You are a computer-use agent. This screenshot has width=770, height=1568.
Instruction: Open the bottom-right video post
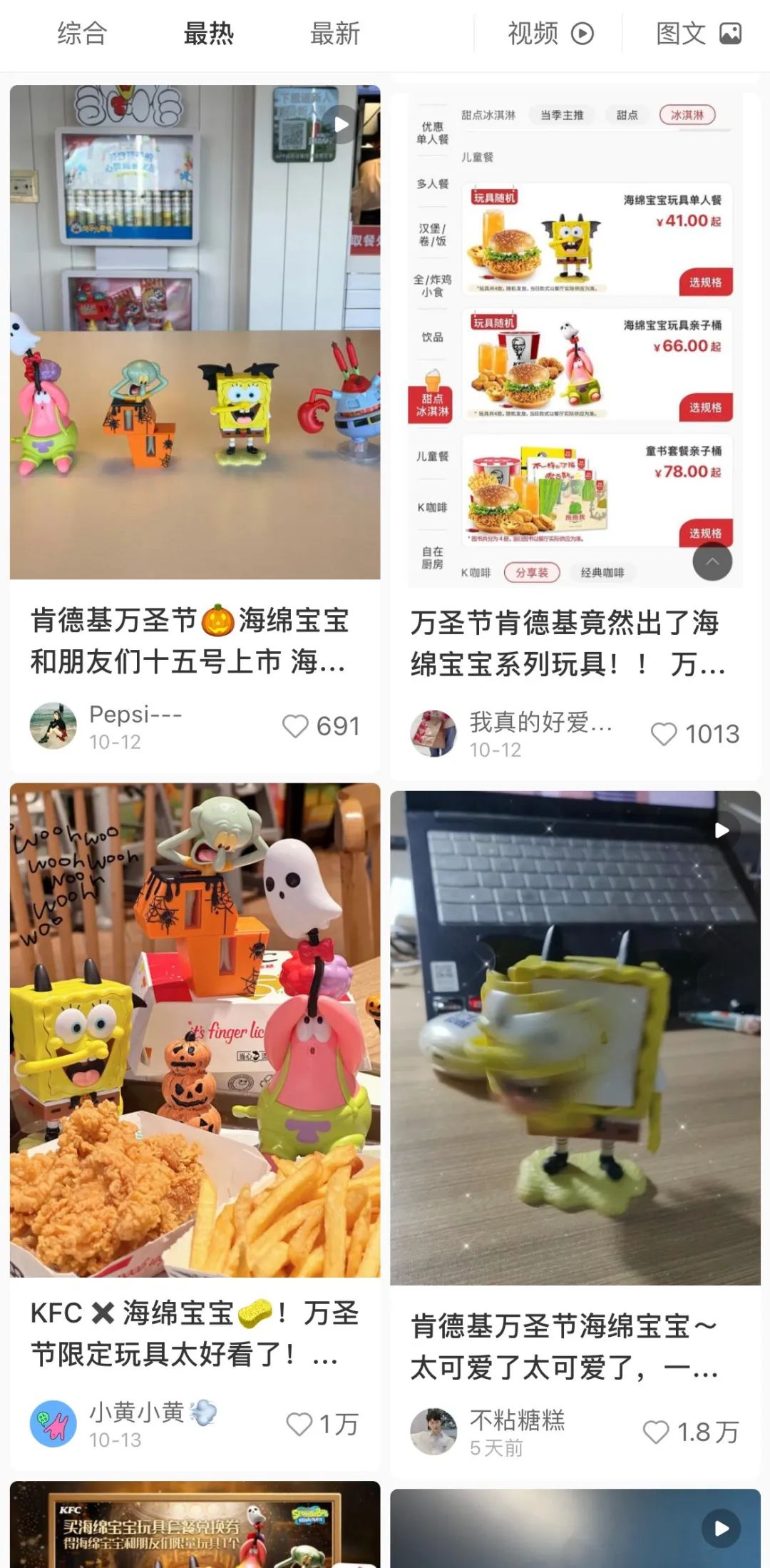(x=575, y=1530)
